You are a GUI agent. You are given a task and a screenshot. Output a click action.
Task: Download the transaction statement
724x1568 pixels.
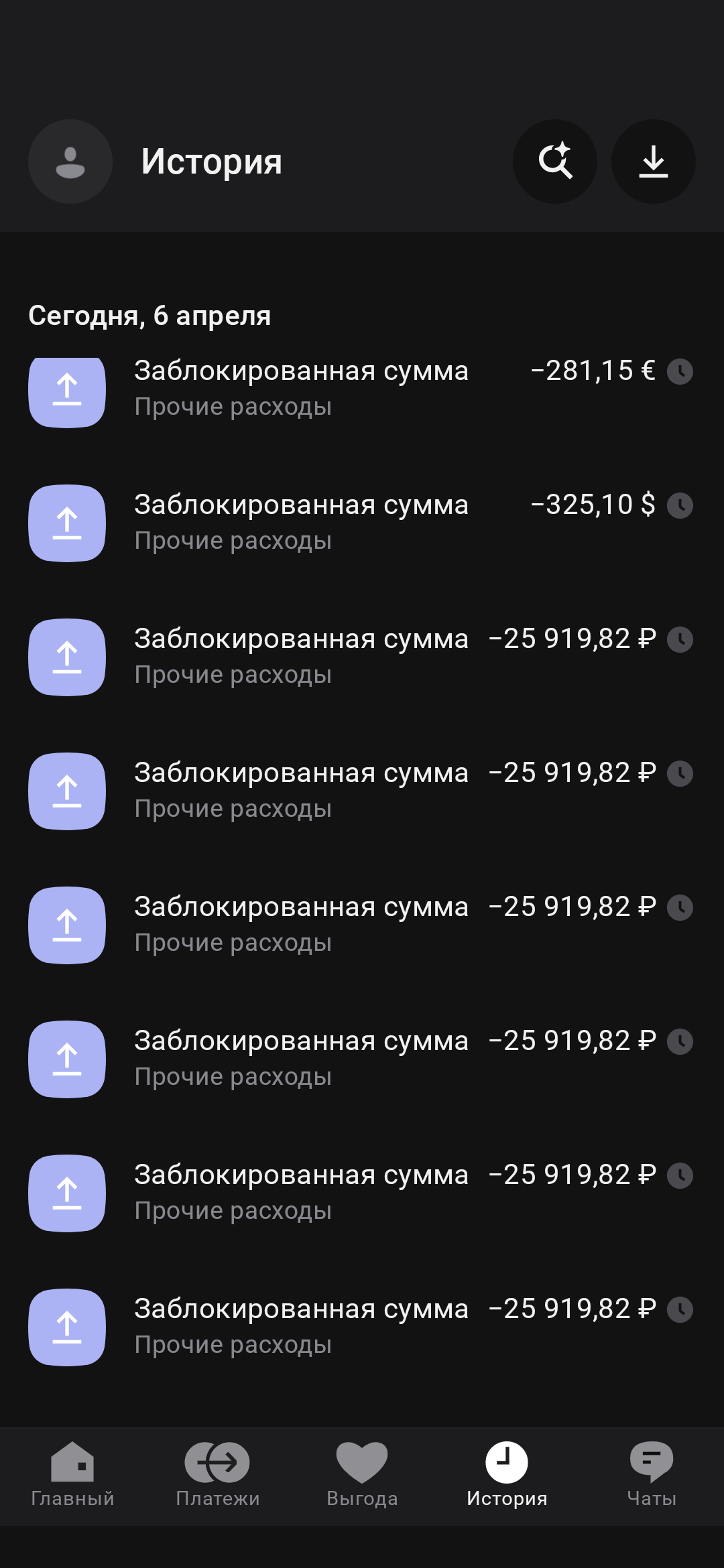653,161
